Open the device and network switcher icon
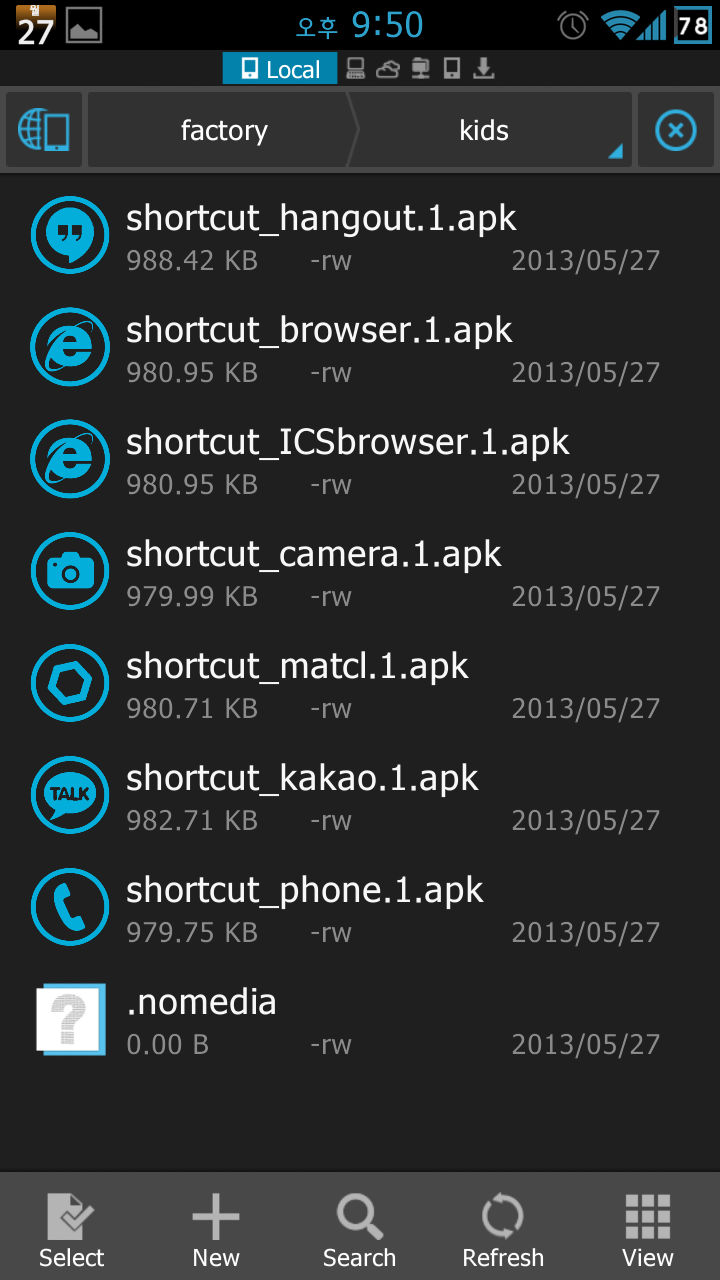 coord(44,131)
